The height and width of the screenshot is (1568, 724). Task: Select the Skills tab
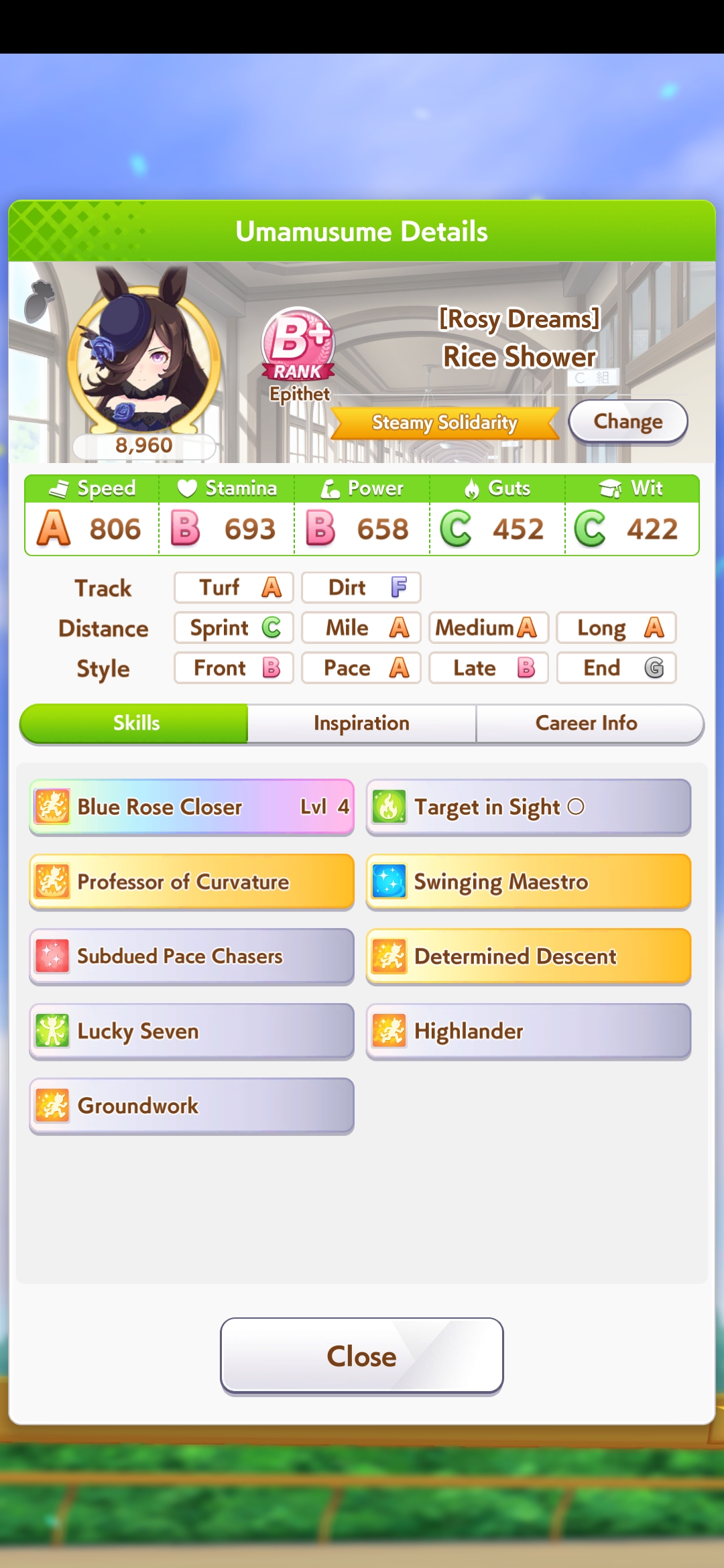pyautogui.click(x=136, y=724)
